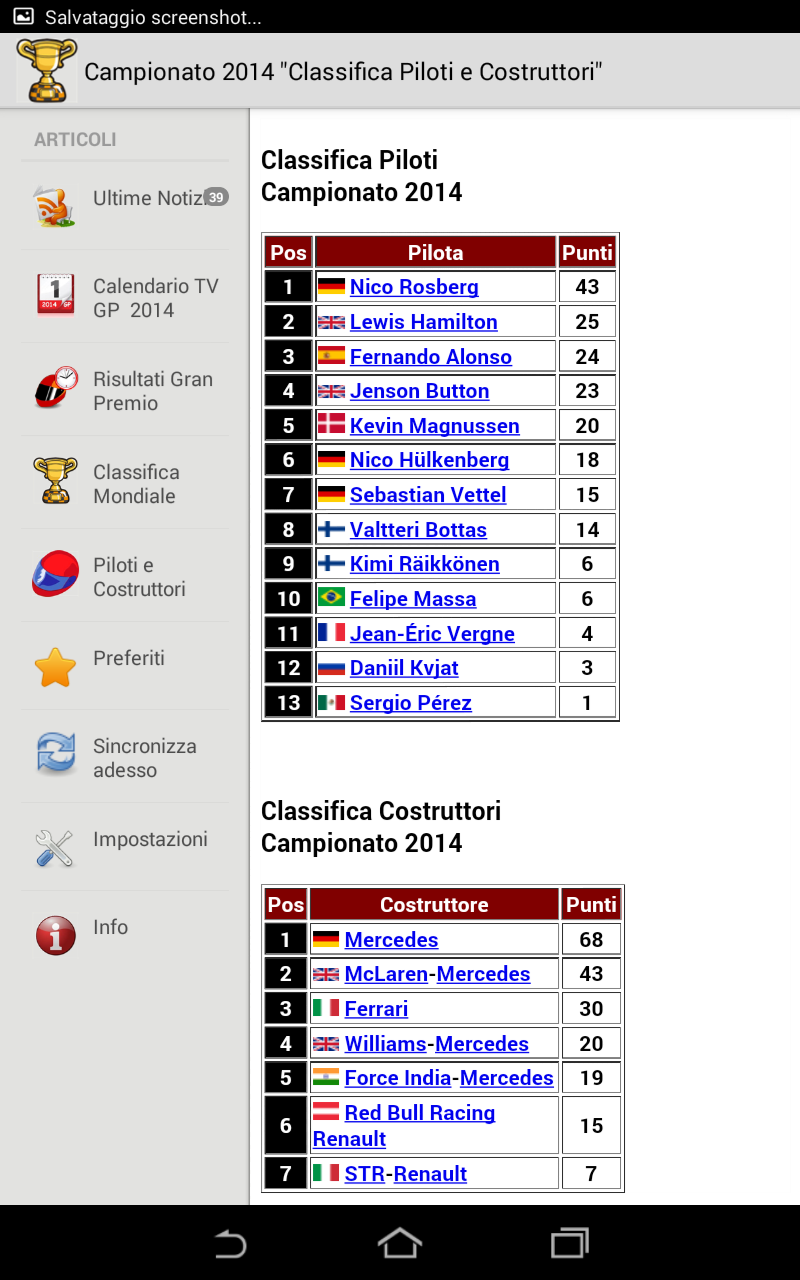Screen dimensions: 800x1280
Task: Open the Info page
Action: click(x=125, y=934)
